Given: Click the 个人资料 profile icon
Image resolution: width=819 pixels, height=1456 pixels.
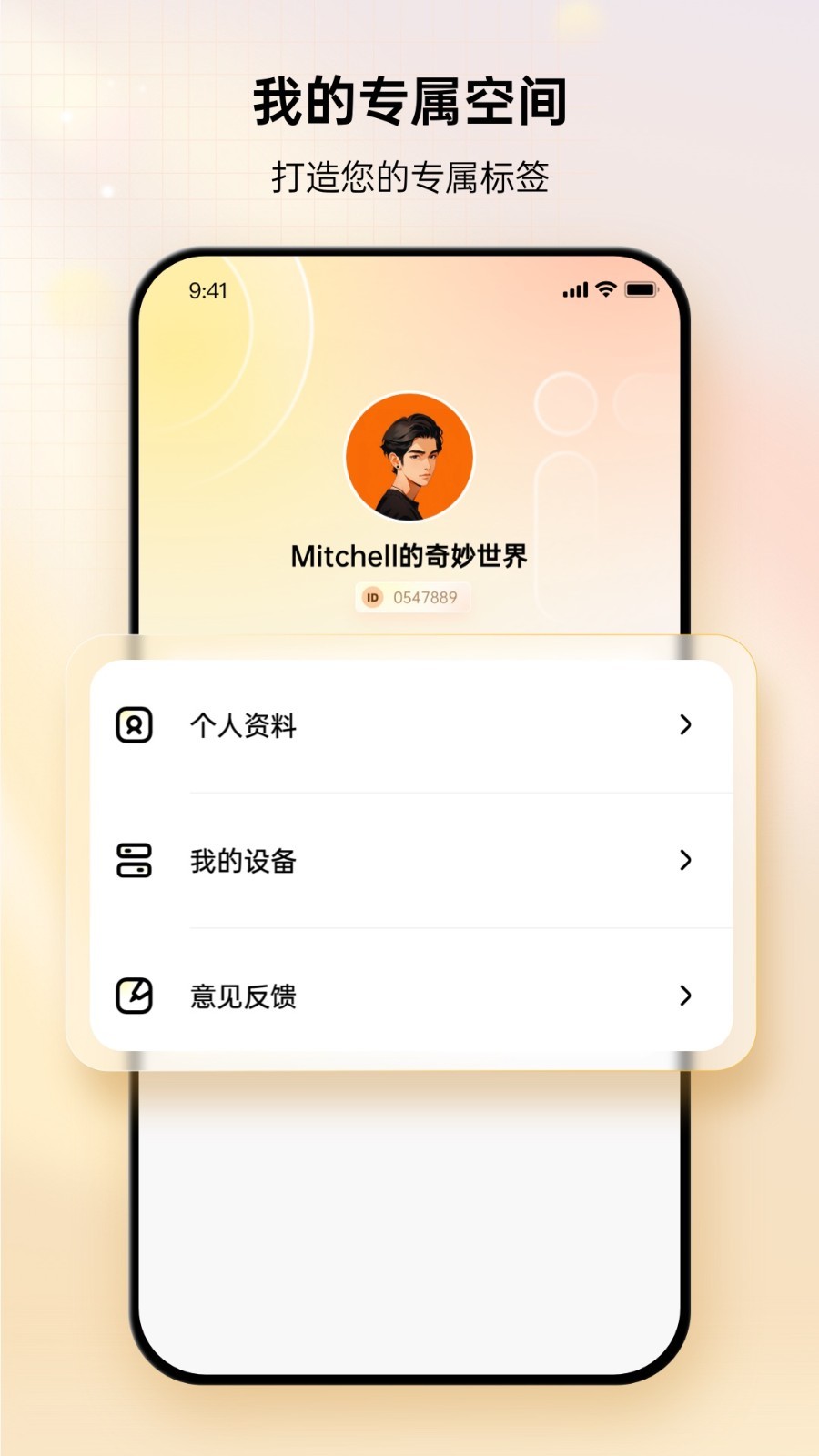Looking at the screenshot, I should (133, 725).
